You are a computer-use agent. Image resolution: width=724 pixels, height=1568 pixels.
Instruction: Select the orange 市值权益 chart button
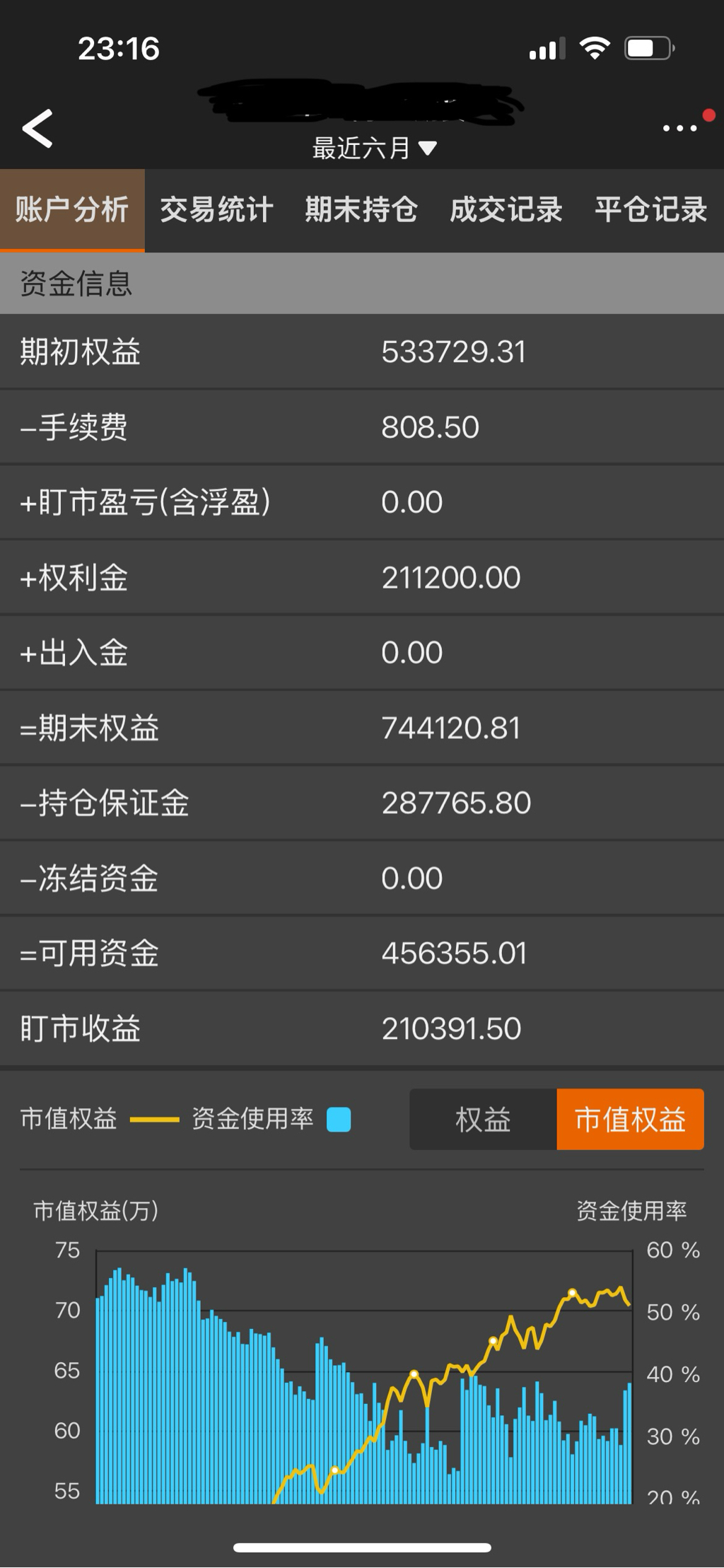coord(630,1120)
